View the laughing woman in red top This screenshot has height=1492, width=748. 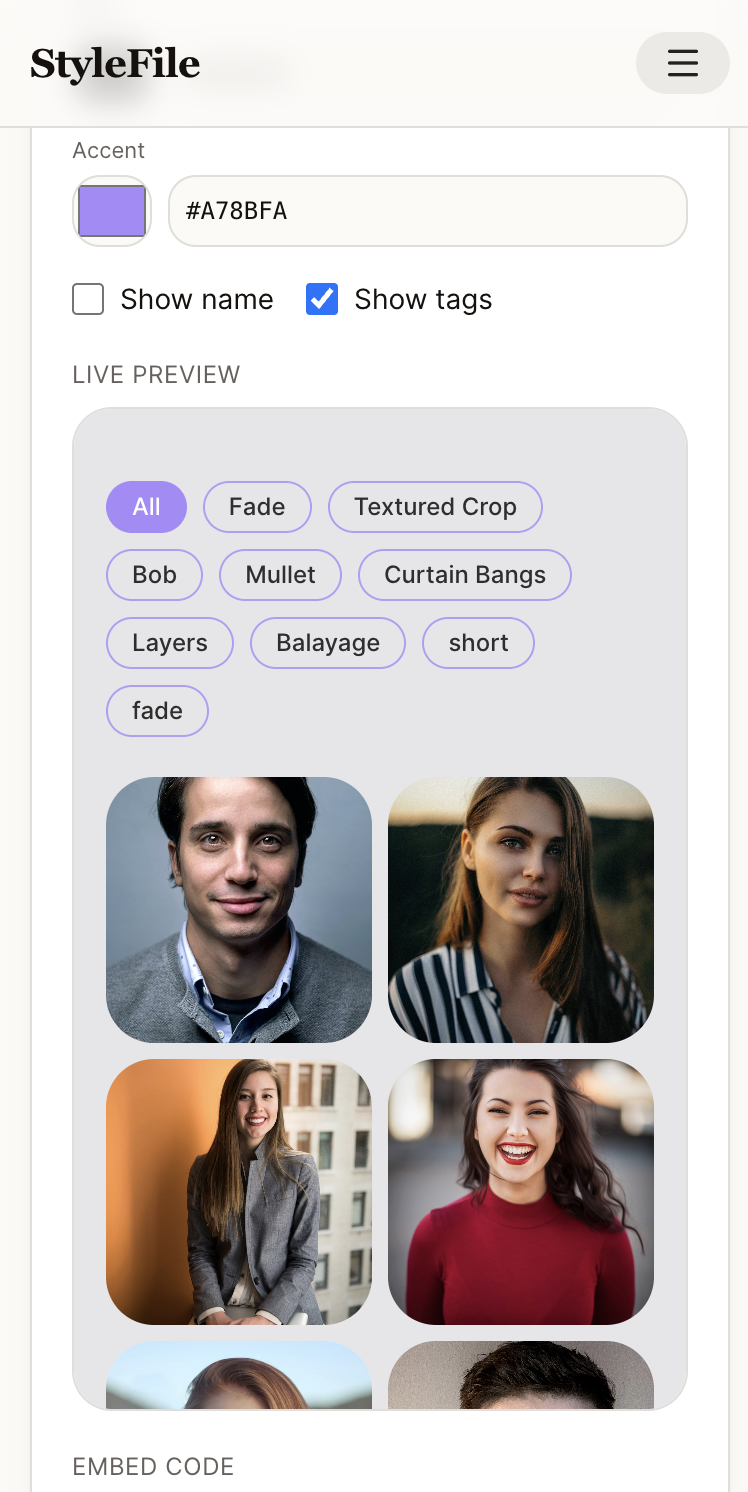click(x=521, y=1192)
